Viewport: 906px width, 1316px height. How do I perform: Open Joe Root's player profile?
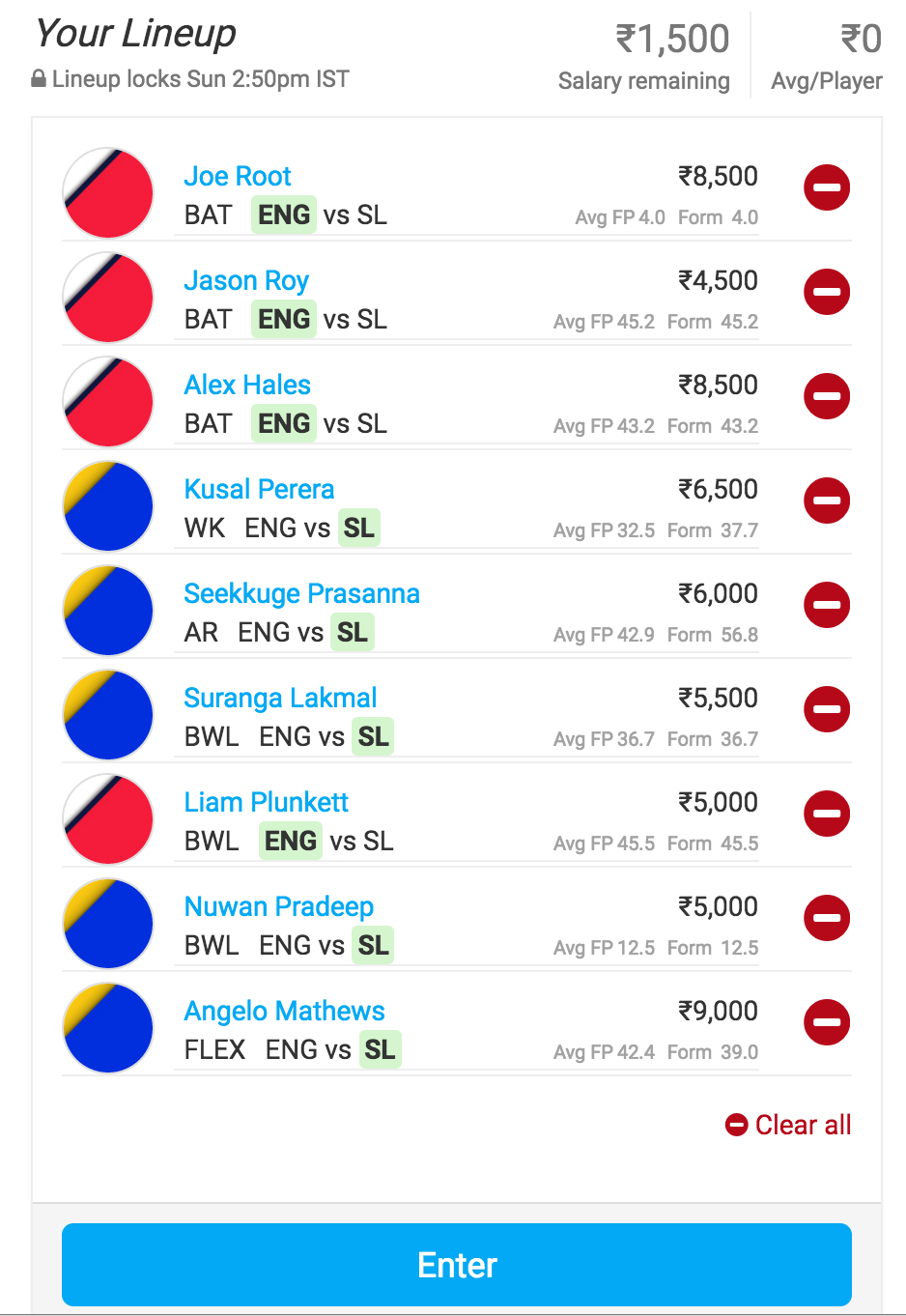click(x=238, y=176)
